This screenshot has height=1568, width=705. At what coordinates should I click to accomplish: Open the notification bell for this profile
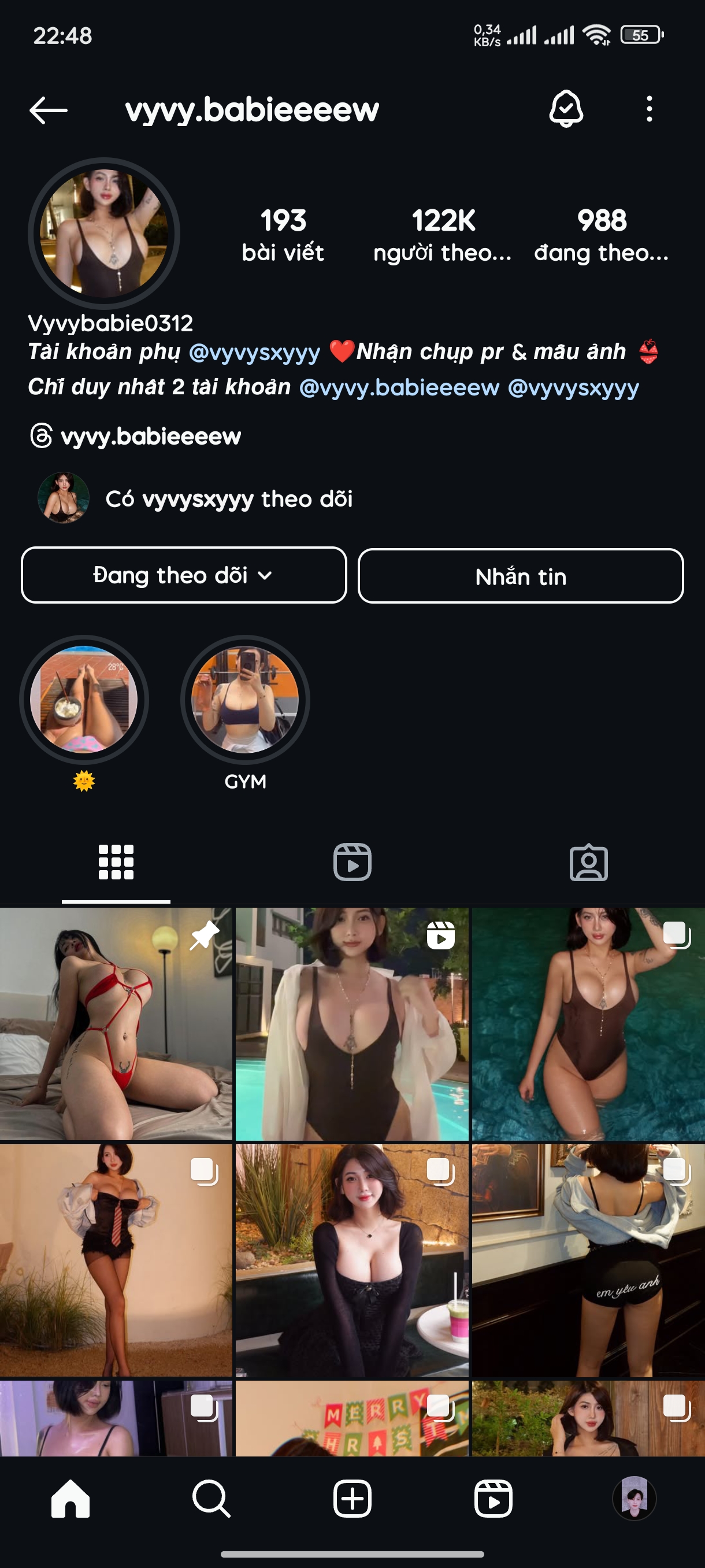pos(566,109)
